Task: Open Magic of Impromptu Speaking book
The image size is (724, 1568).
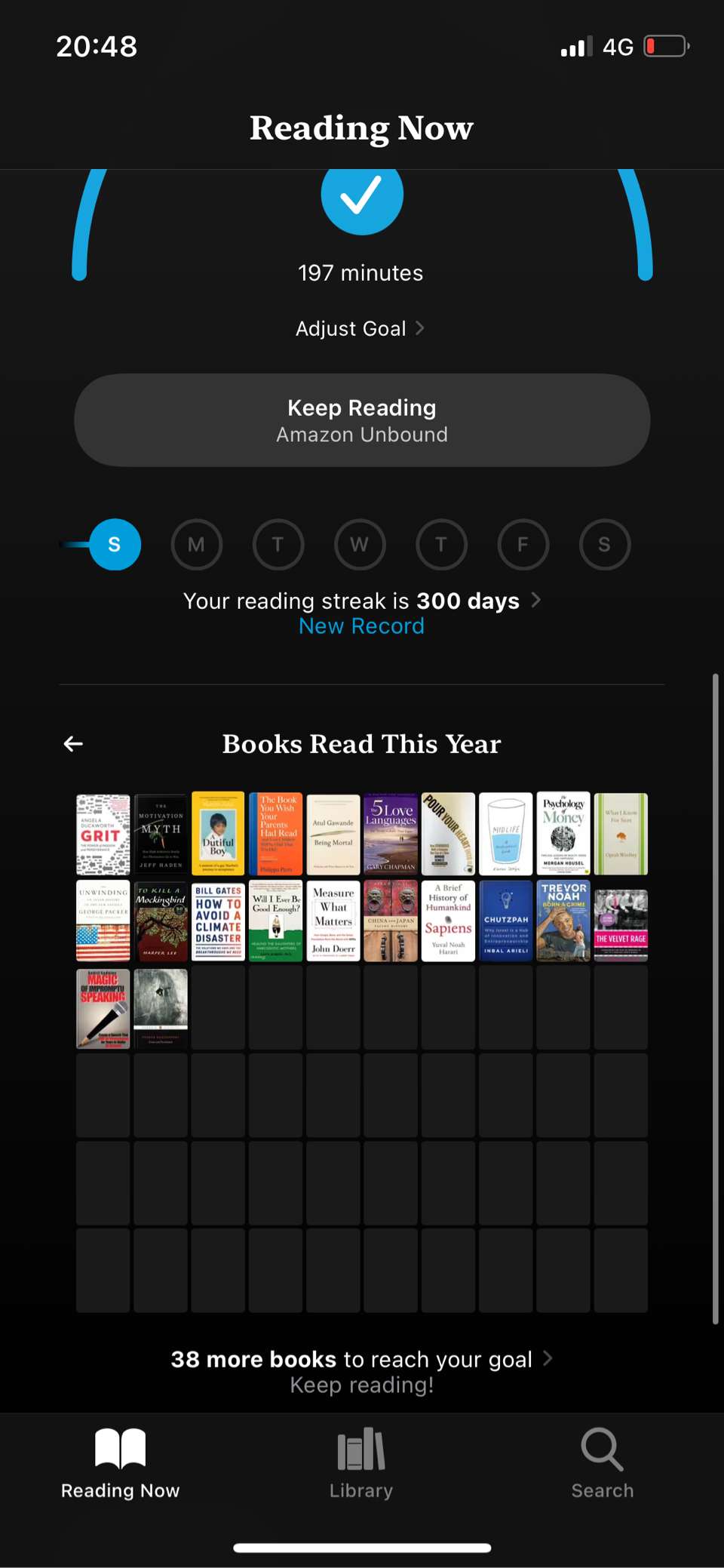Action: tap(103, 1009)
